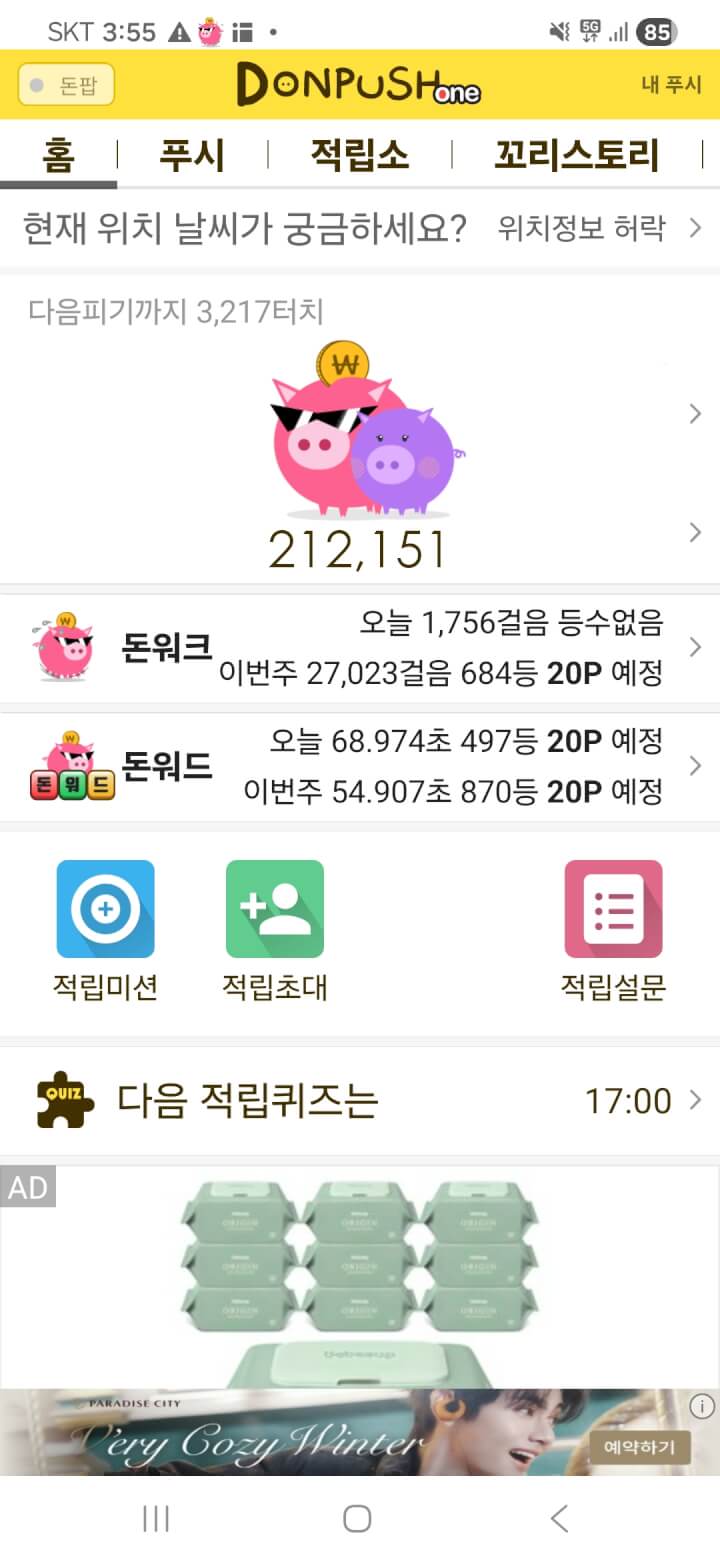Viewport: 720px width, 1560px height.
Task: Open the 다음 적립퀴즈 quiz row
Action: (360, 1101)
